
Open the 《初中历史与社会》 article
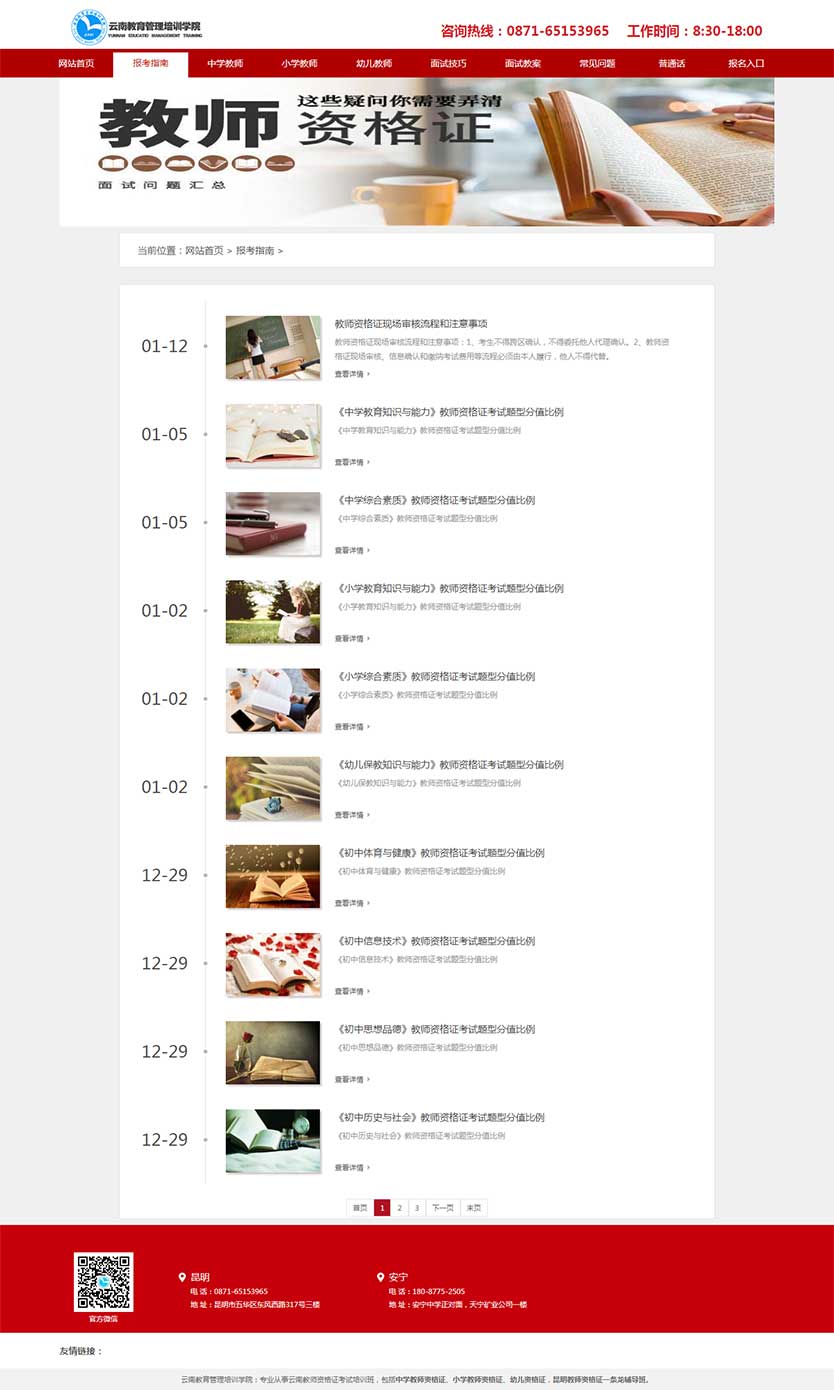click(441, 1118)
